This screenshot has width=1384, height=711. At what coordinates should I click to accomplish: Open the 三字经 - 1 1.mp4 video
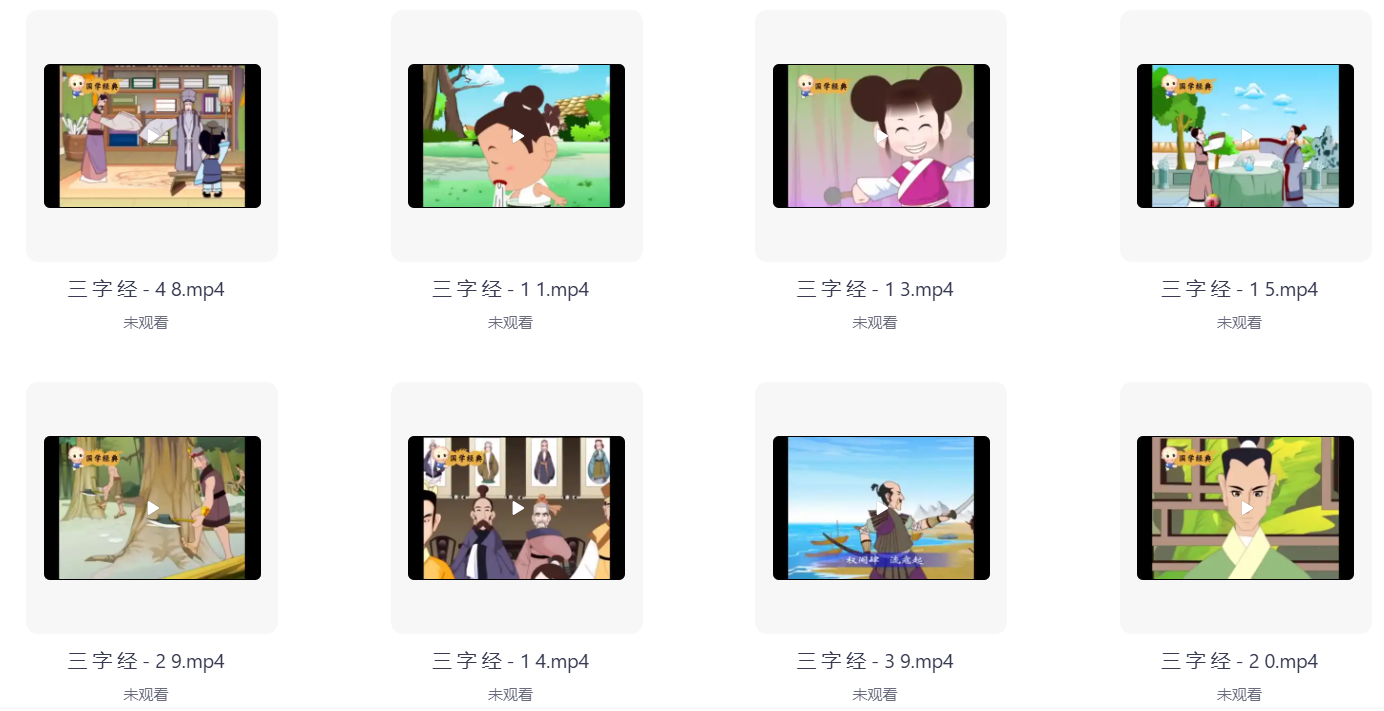516,136
